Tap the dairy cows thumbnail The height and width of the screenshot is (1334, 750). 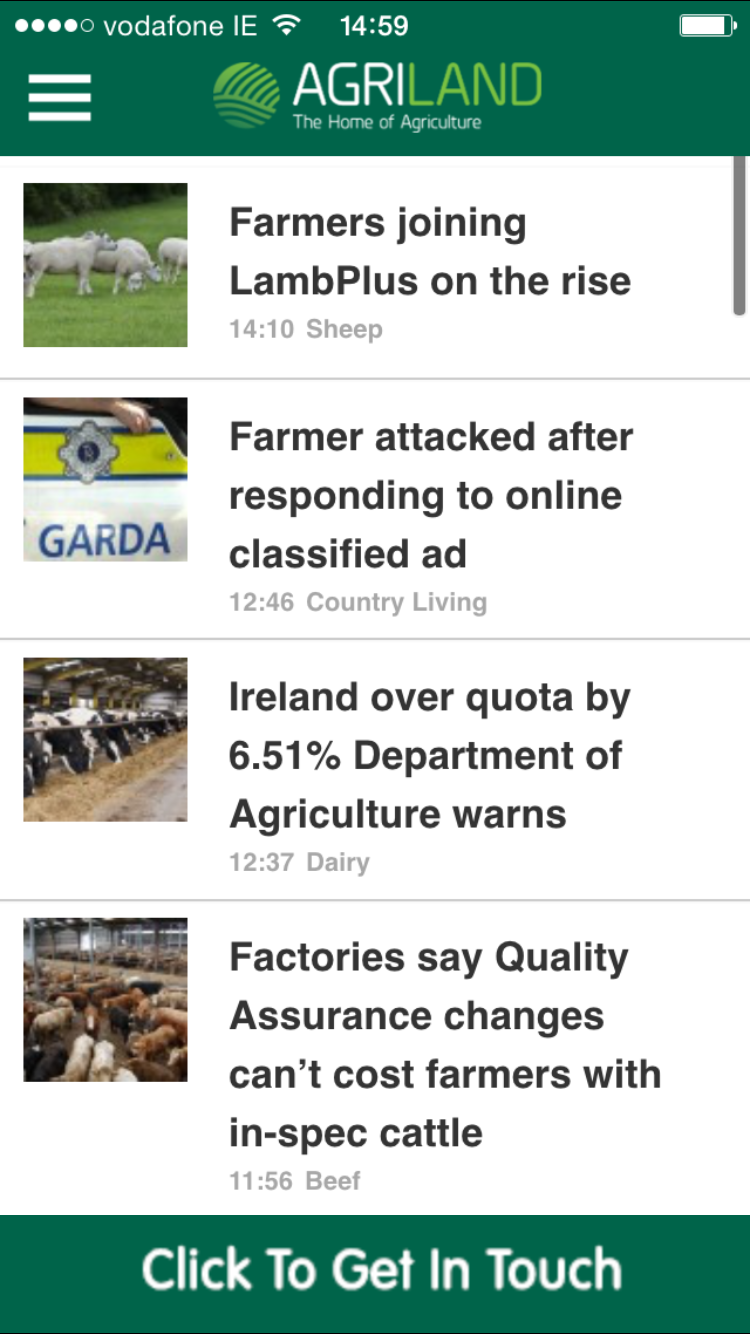[105, 739]
